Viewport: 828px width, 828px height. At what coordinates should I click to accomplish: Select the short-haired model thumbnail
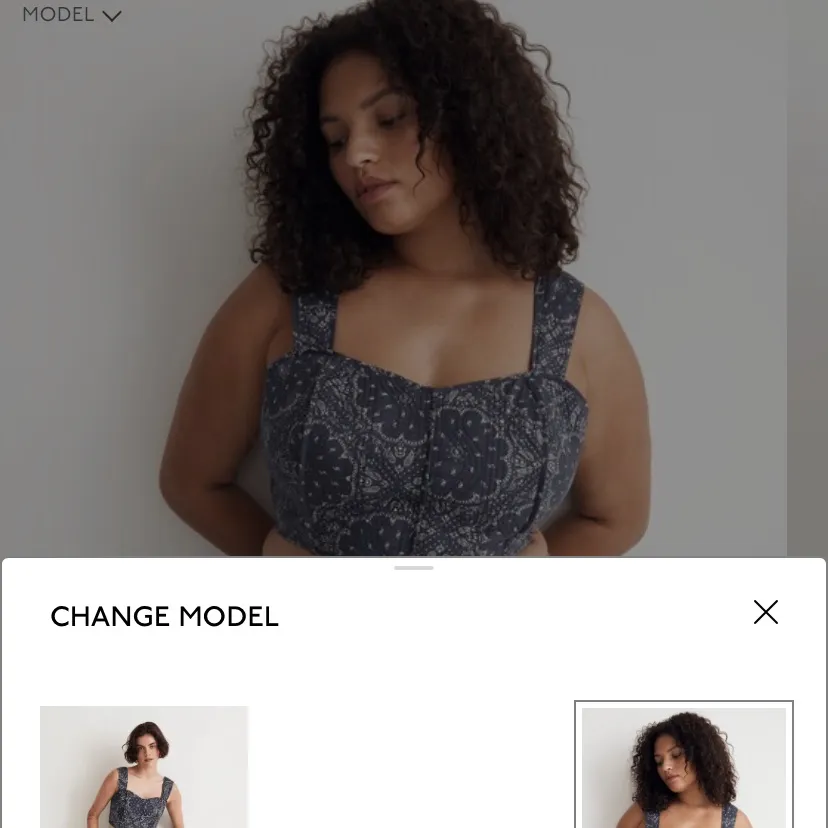click(144, 766)
